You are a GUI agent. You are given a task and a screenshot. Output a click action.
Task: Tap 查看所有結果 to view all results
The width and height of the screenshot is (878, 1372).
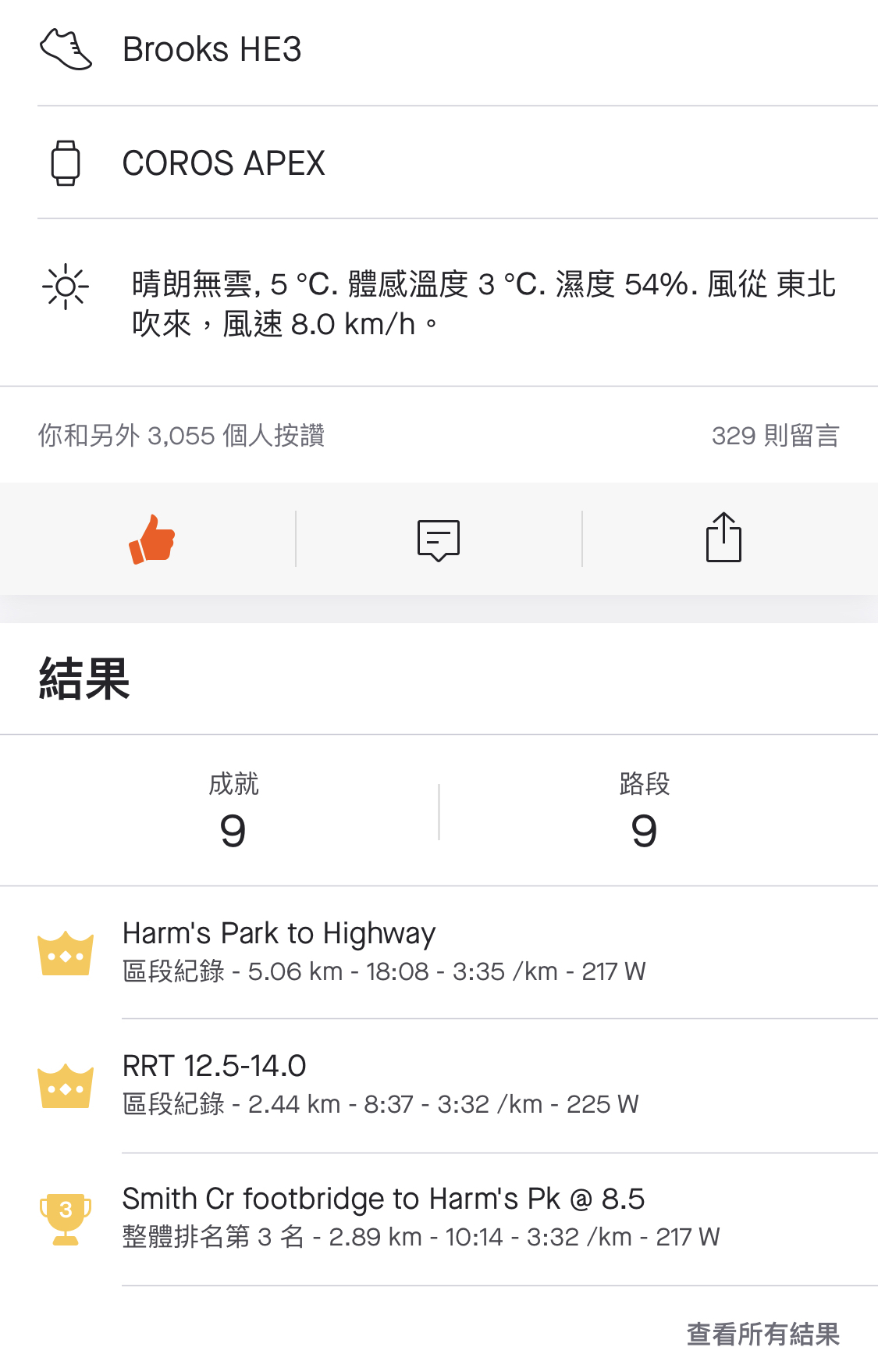(762, 1334)
